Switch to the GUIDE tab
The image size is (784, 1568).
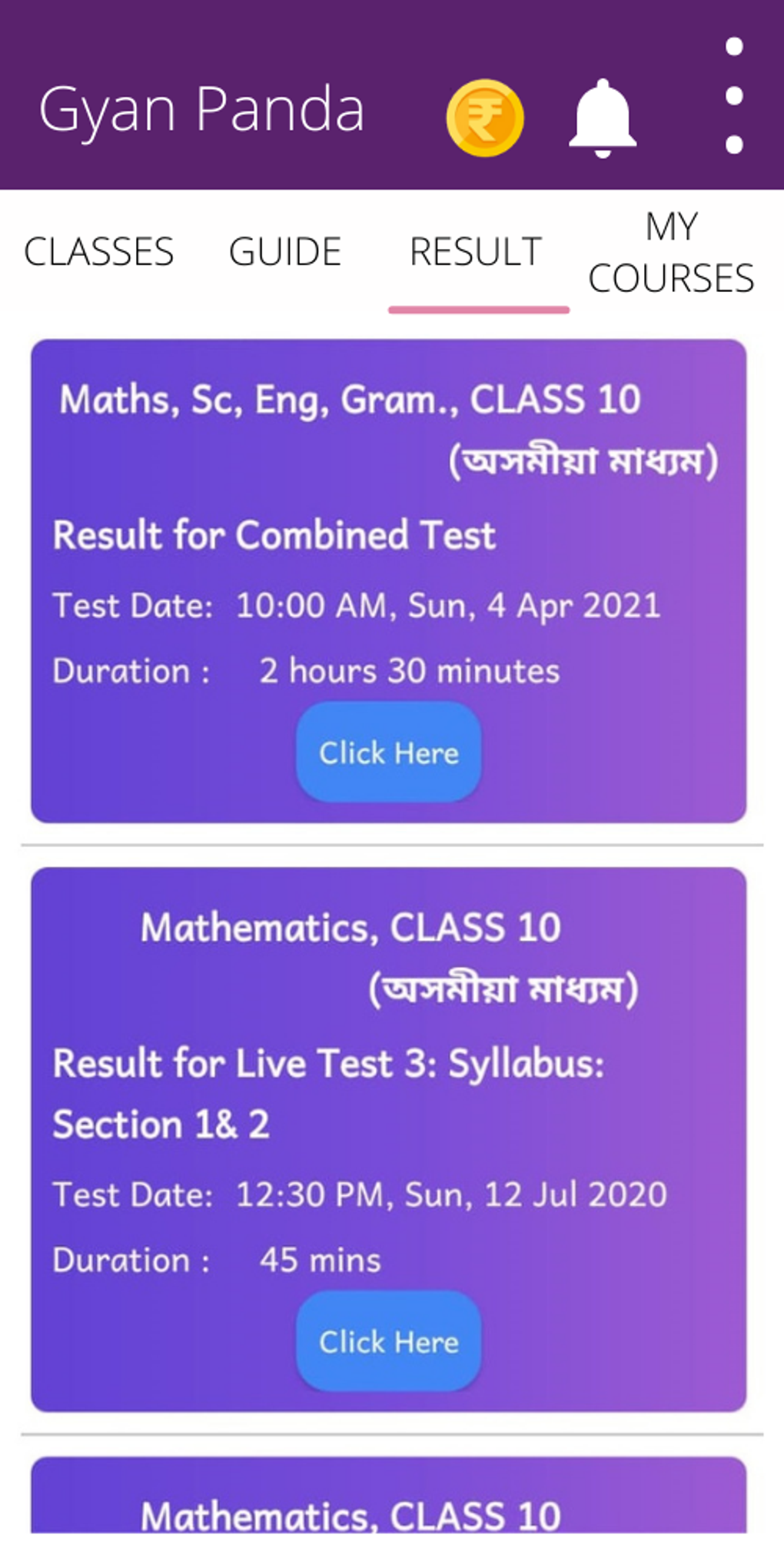click(285, 251)
